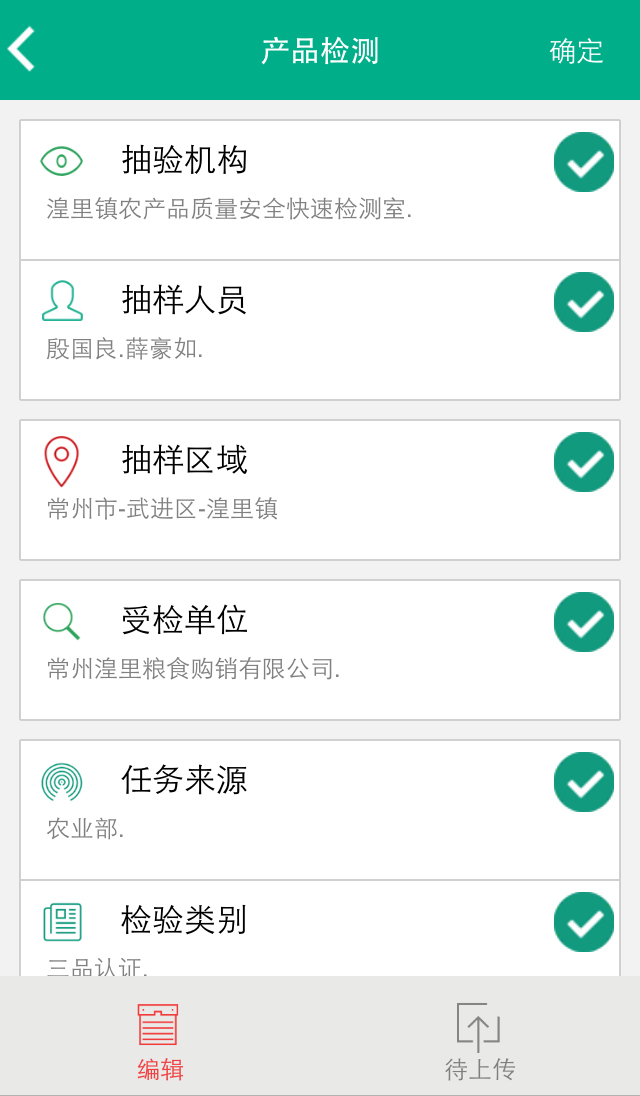
Task: Go back using the header arrow
Action: [22, 49]
